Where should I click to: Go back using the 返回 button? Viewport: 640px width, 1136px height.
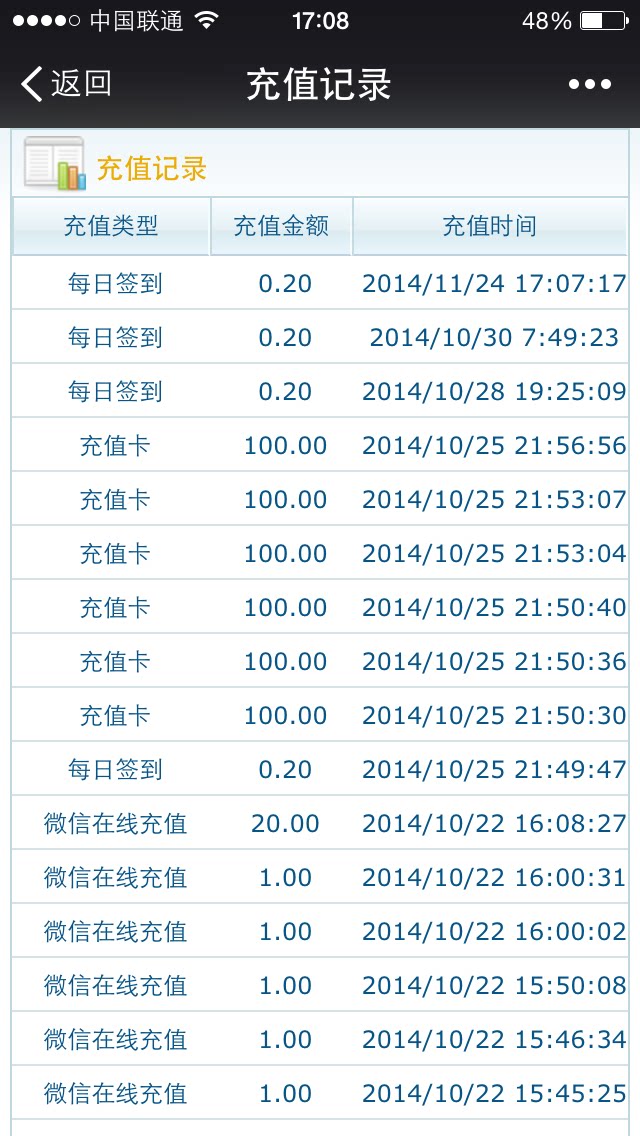66,84
